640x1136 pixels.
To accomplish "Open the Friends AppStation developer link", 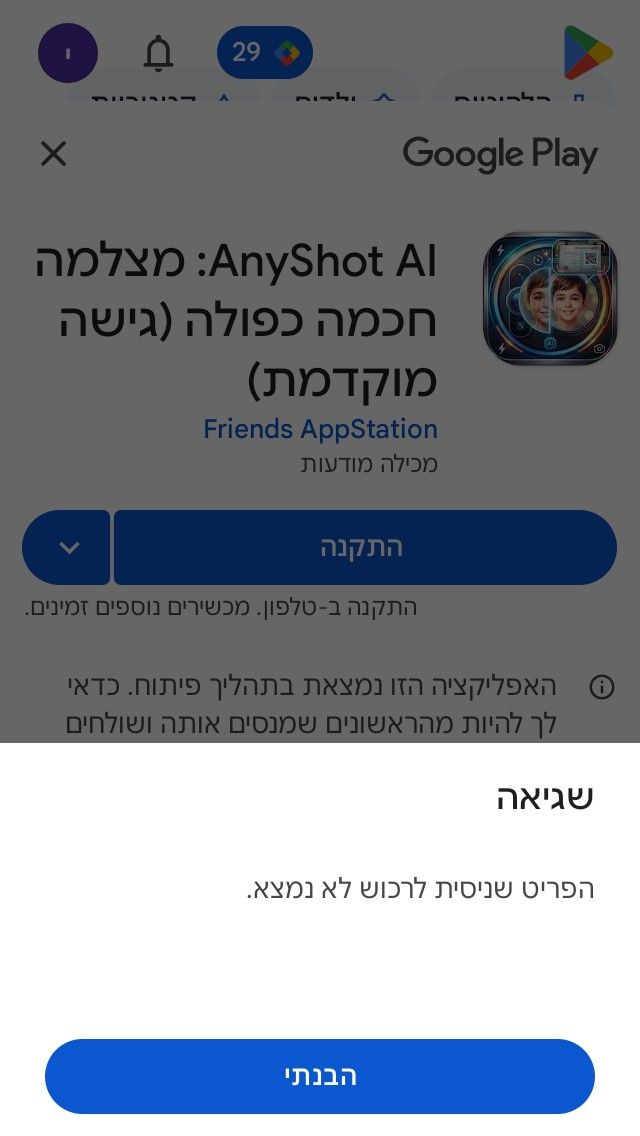I will pyautogui.click(x=320, y=429).
